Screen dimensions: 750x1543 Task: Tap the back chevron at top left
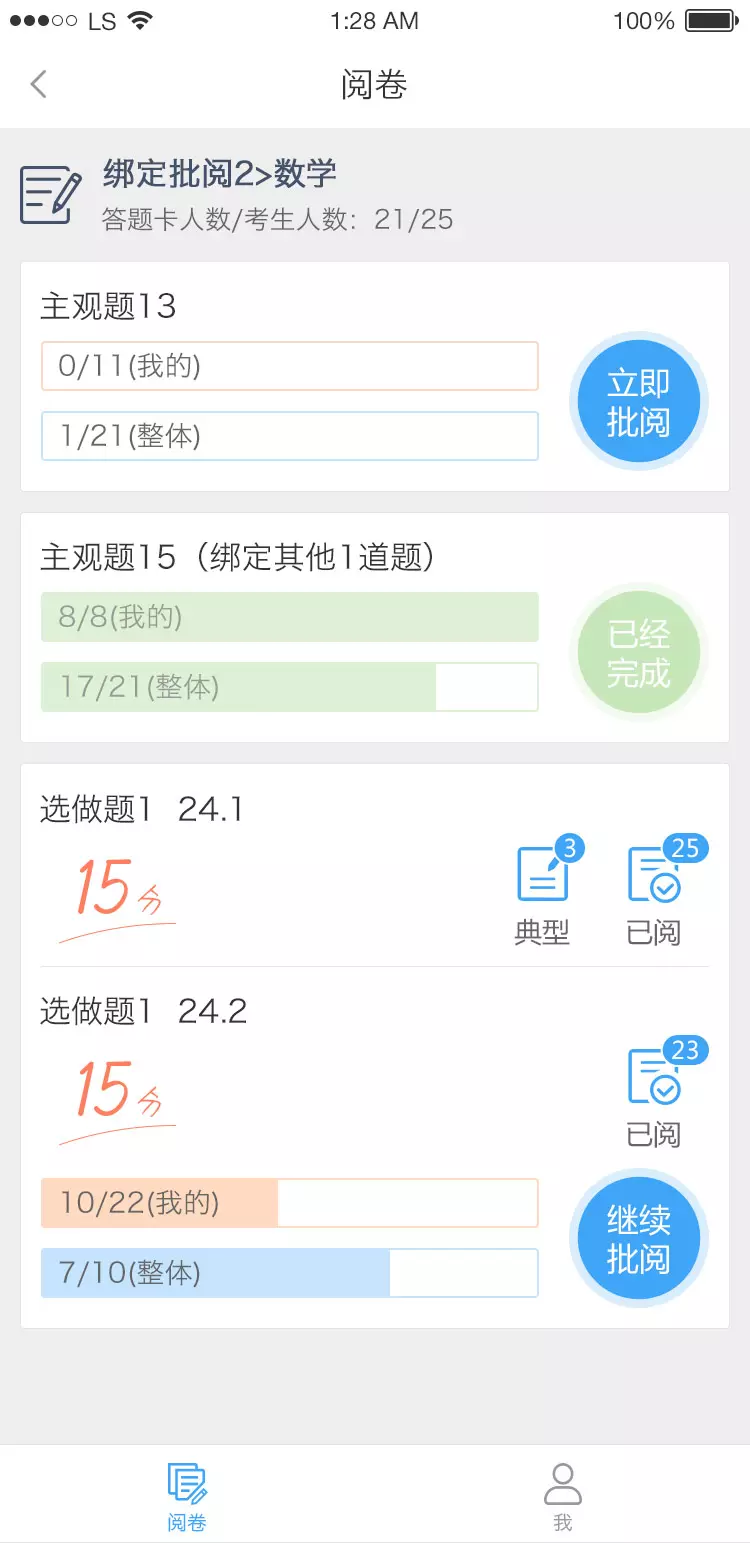point(38,84)
